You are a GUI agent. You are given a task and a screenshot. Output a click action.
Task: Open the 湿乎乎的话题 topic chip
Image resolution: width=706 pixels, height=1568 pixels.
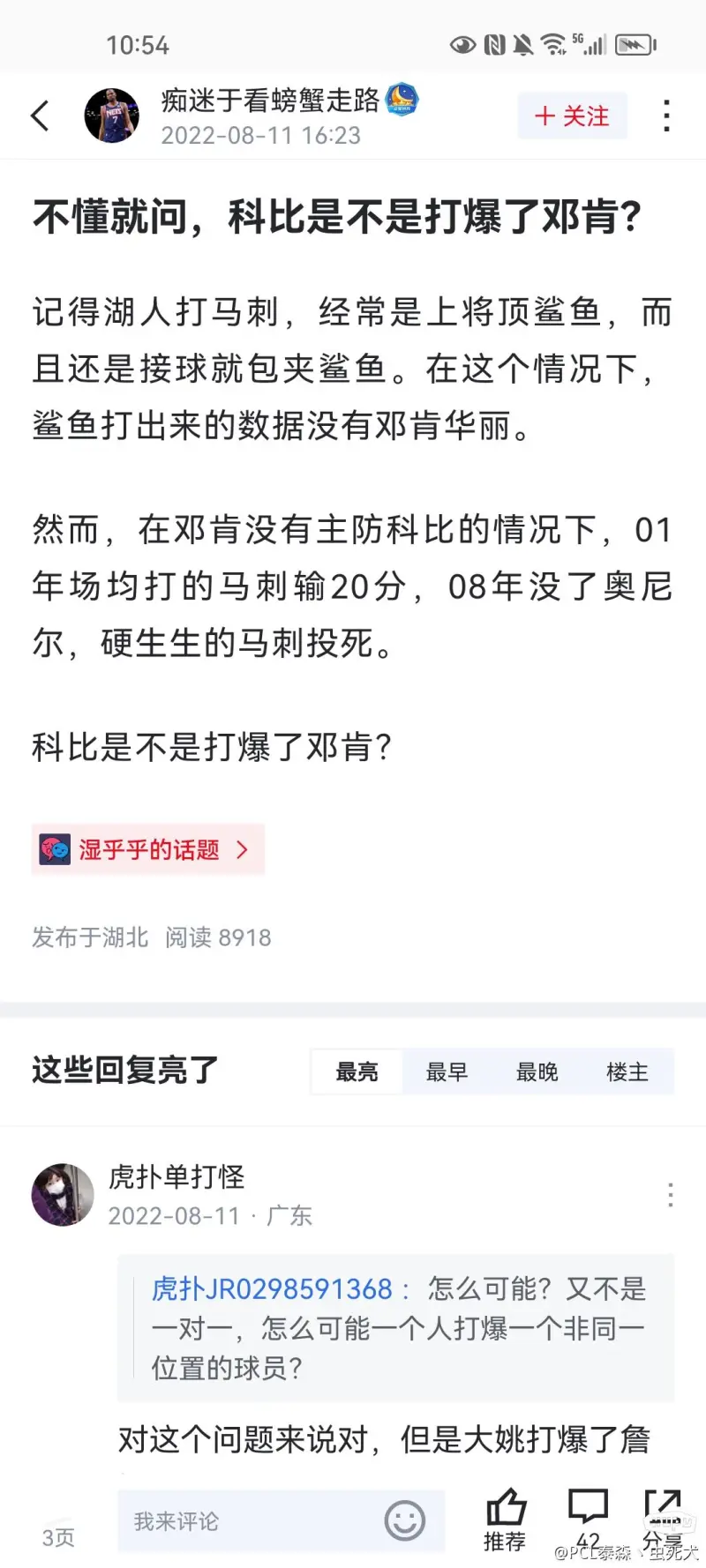pyautogui.click(x=147, y=849)
